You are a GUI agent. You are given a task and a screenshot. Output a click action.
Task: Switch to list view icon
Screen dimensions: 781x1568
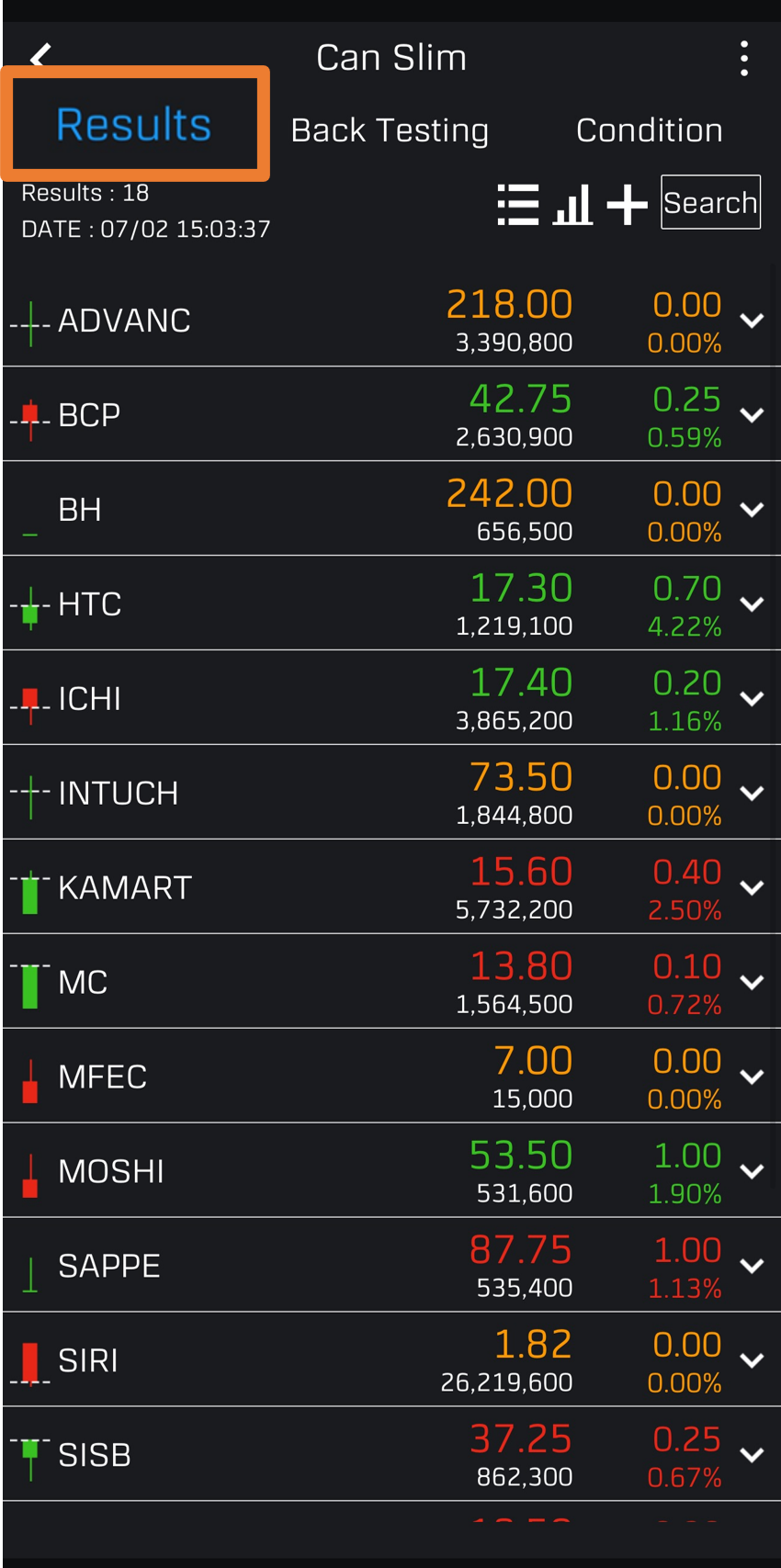point(518,204)
